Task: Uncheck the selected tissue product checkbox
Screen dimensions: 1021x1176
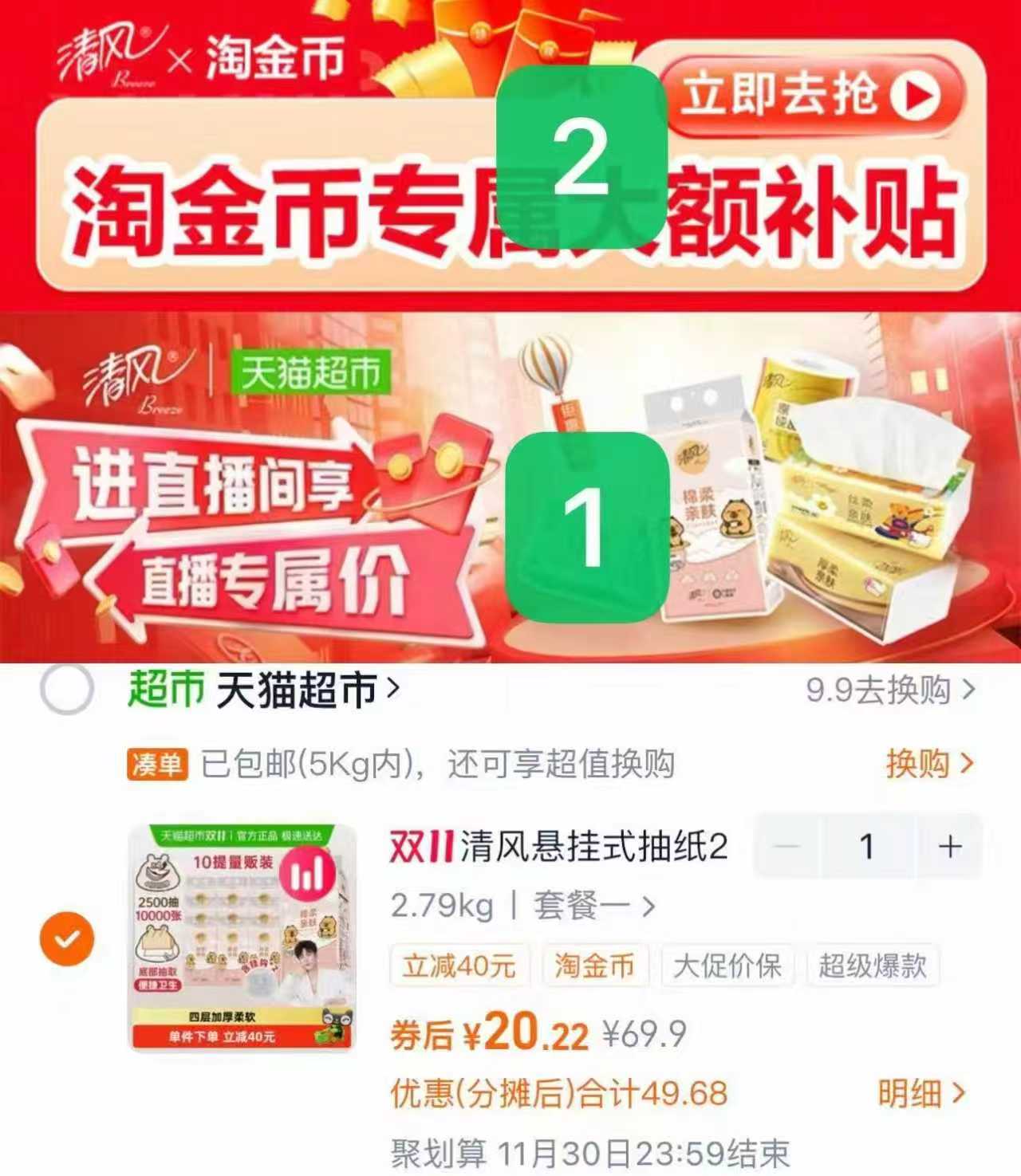Action: pos(67,938)
